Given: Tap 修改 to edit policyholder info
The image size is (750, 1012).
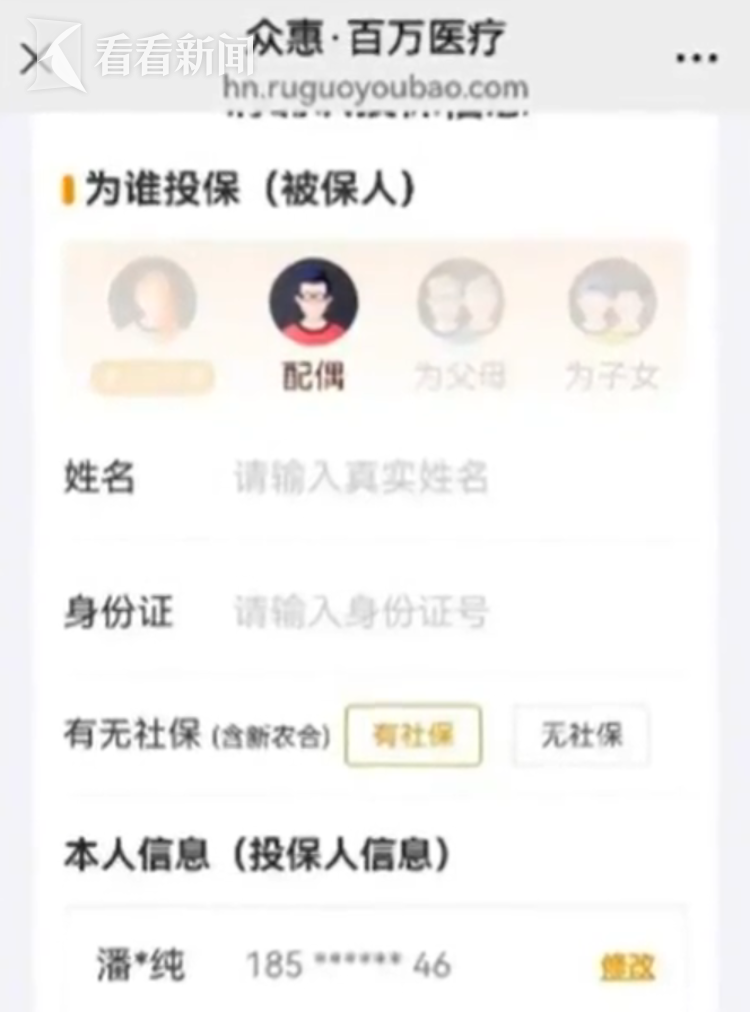Looking at the screenshot, I should click(628, 966).
